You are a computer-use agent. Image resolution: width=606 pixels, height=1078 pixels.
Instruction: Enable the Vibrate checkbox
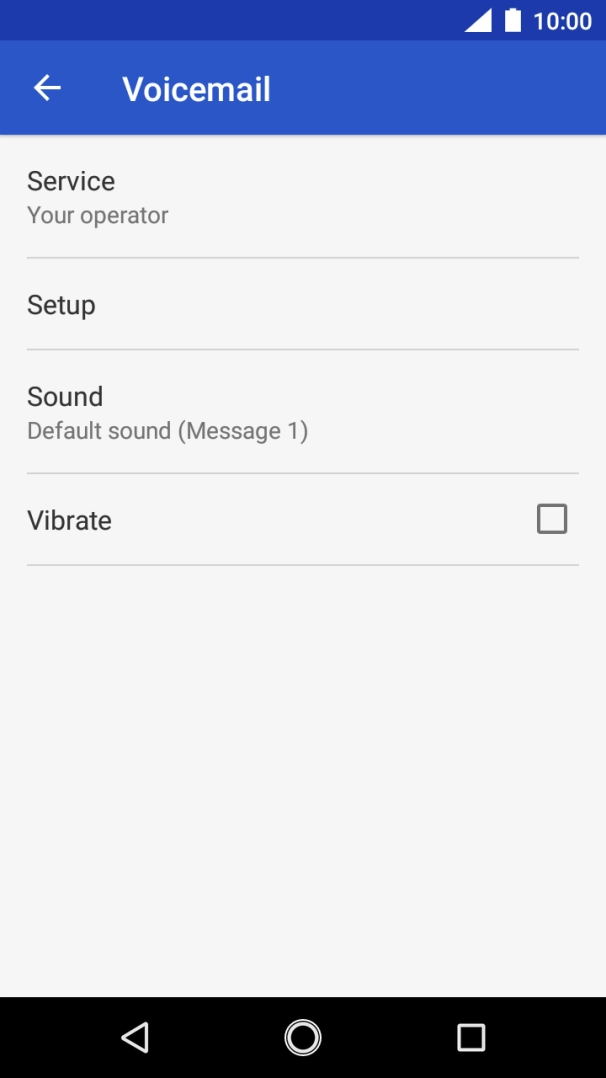551,519
